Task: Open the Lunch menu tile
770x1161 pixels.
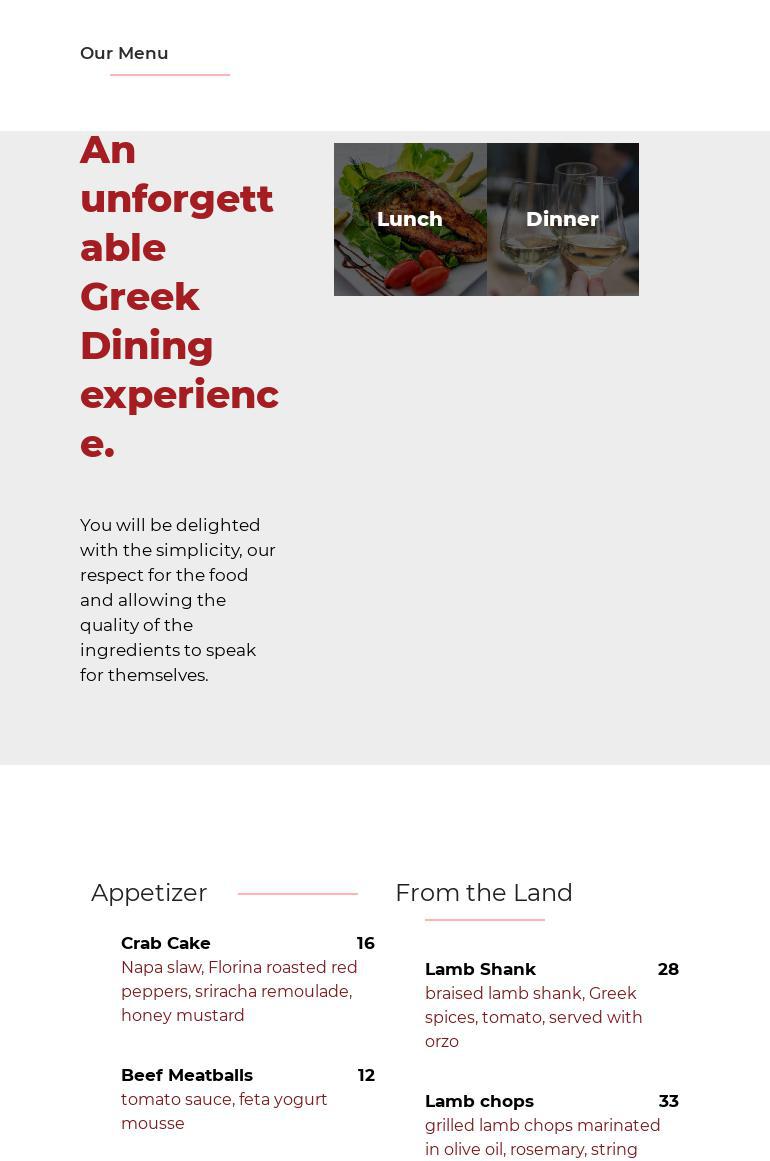Action: [410, 219]
